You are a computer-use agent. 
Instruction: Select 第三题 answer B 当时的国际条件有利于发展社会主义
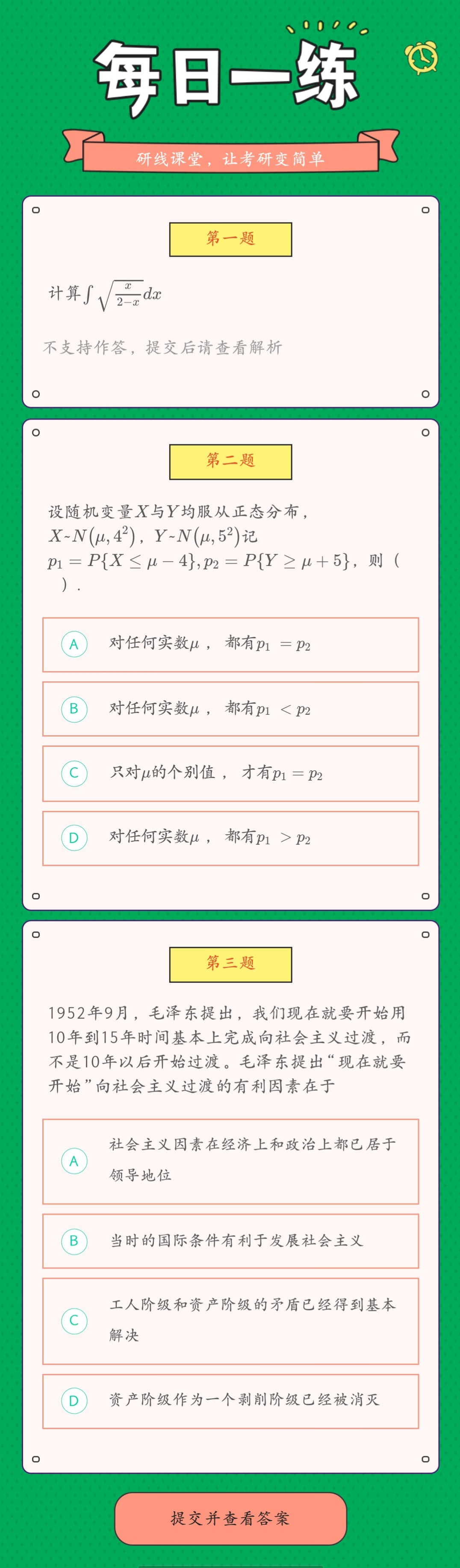point(230,1240)
